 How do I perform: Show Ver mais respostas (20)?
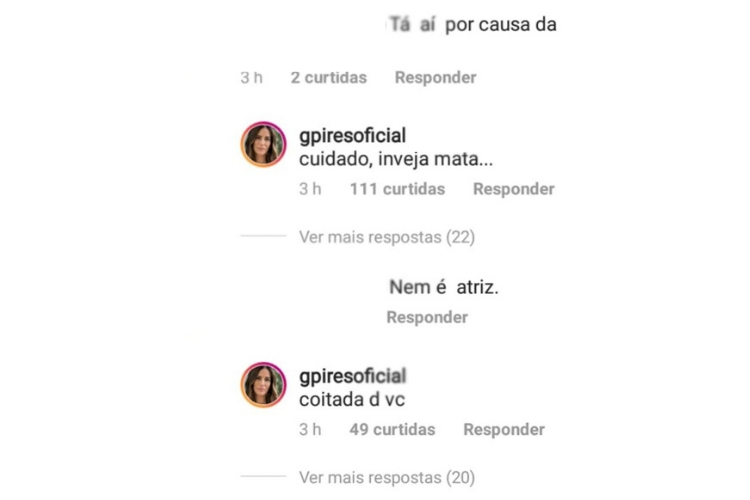(386, 478)
